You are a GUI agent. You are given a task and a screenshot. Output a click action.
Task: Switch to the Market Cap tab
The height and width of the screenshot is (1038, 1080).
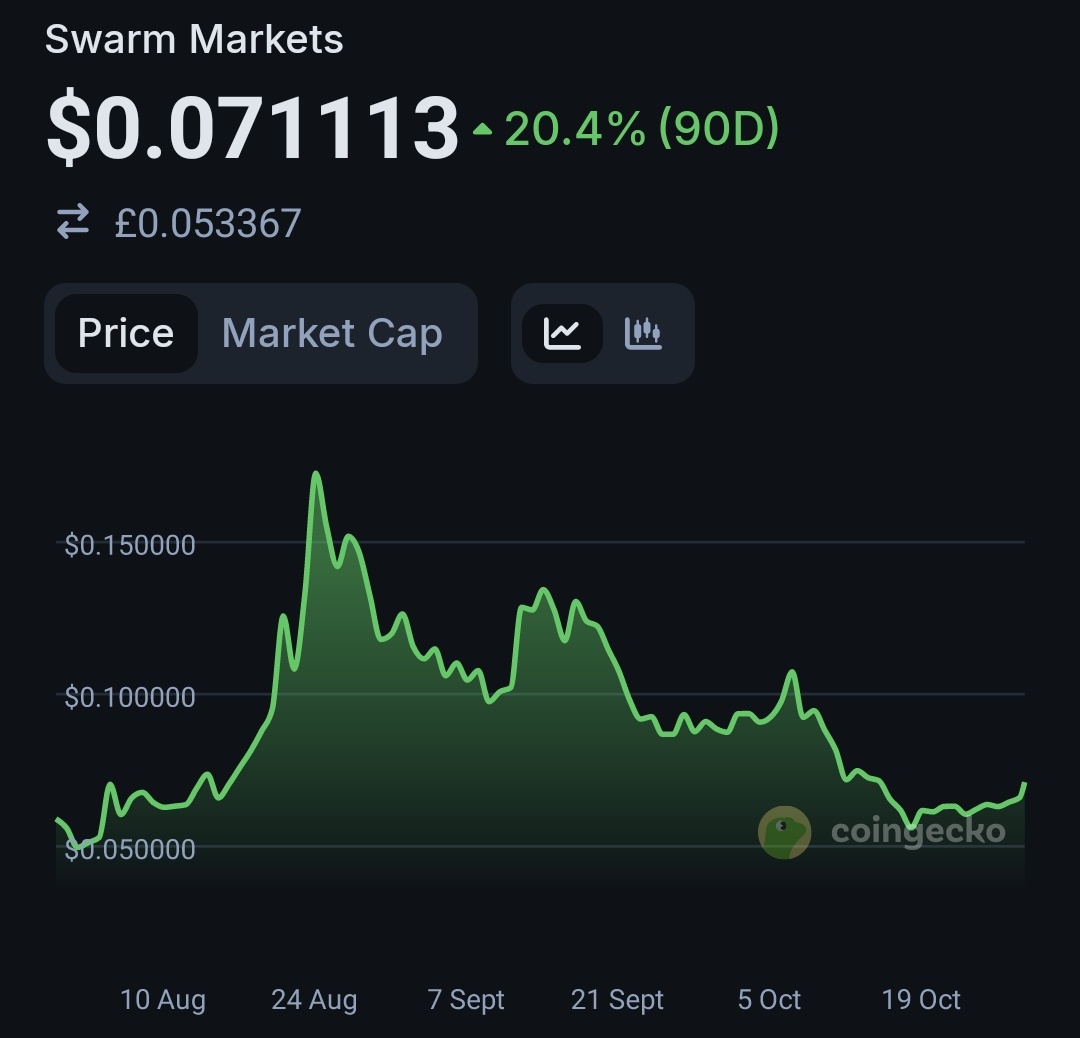pos(332,333)
